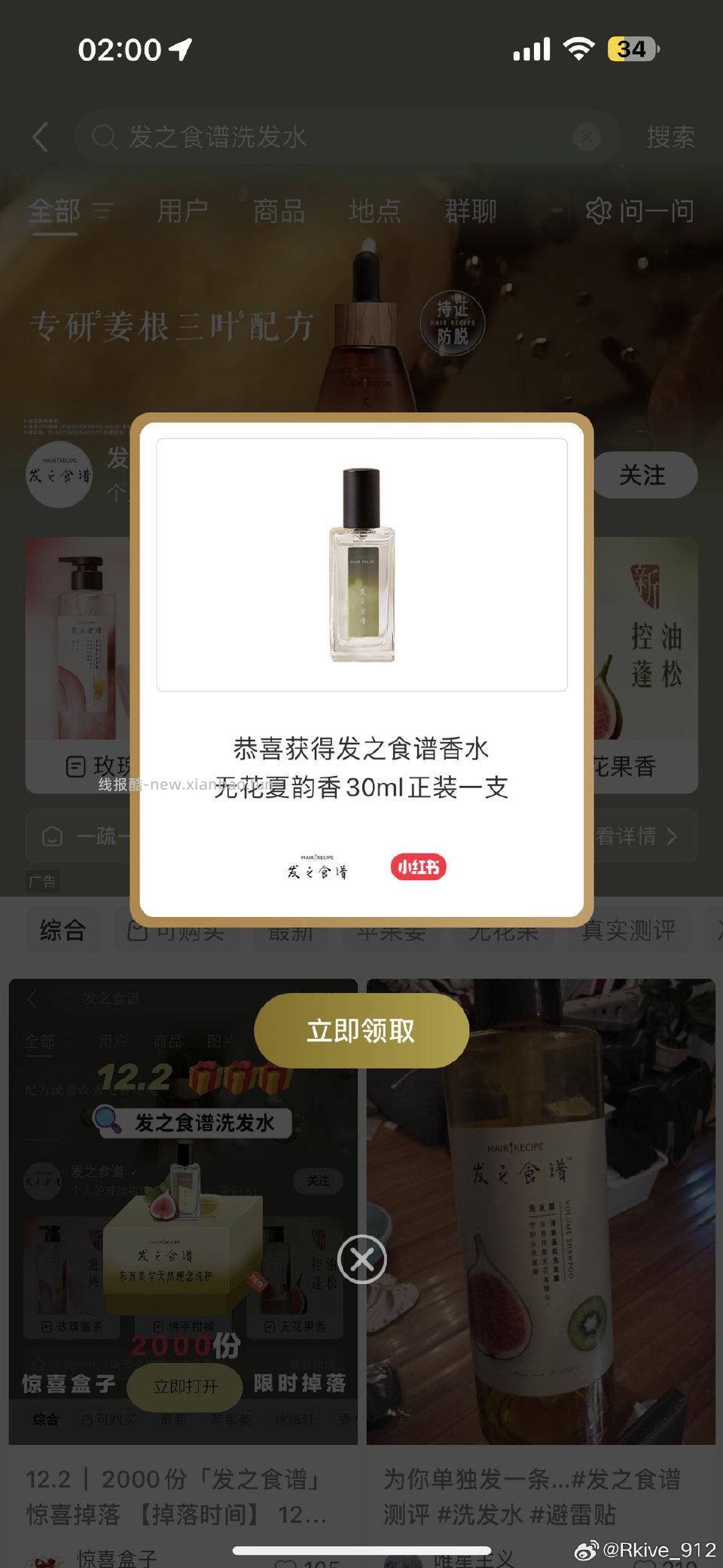Switch to the 用户 tab

click(x=182, y=212)
